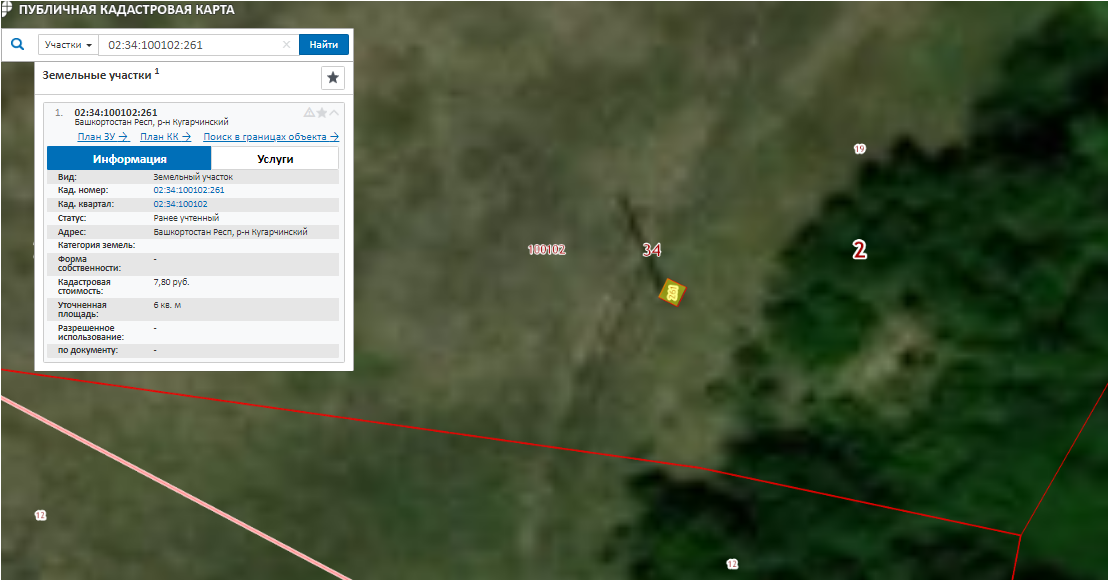Open the План ЗУ link
This screenshot has height=581, width=1109.
(x=103, y=137)
